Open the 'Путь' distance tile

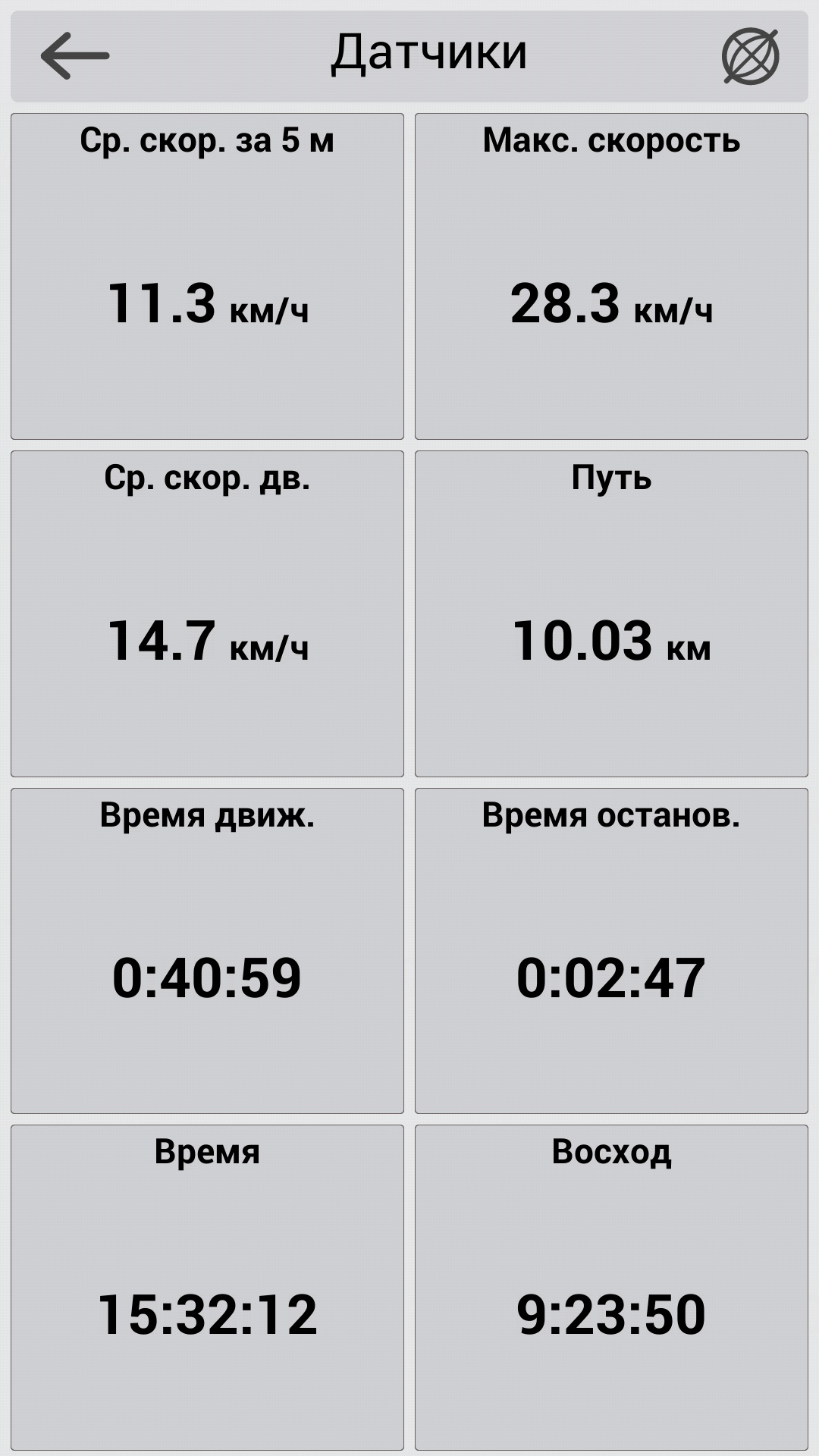point(611,613)
